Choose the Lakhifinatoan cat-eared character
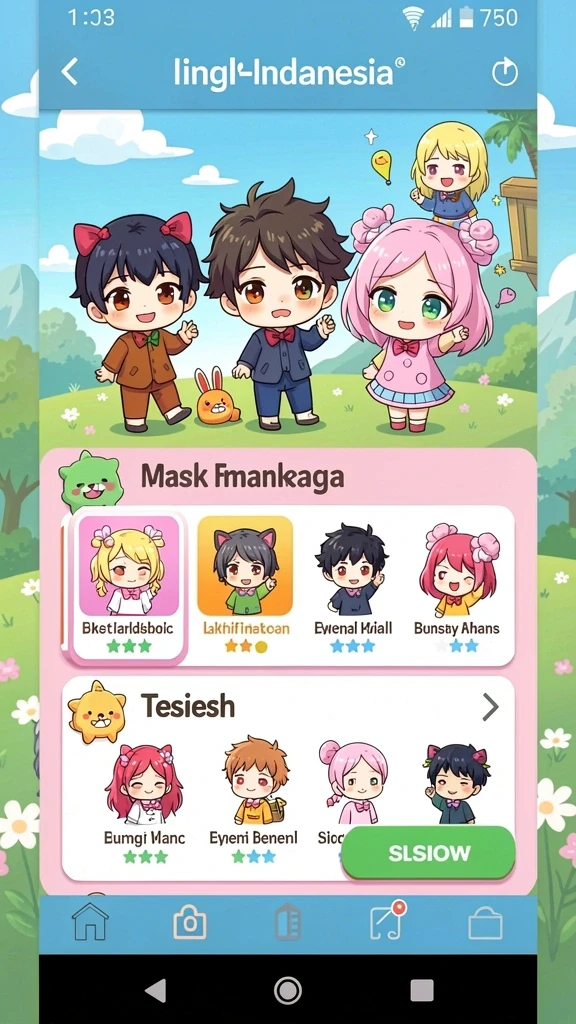 [x=245, y=584]
